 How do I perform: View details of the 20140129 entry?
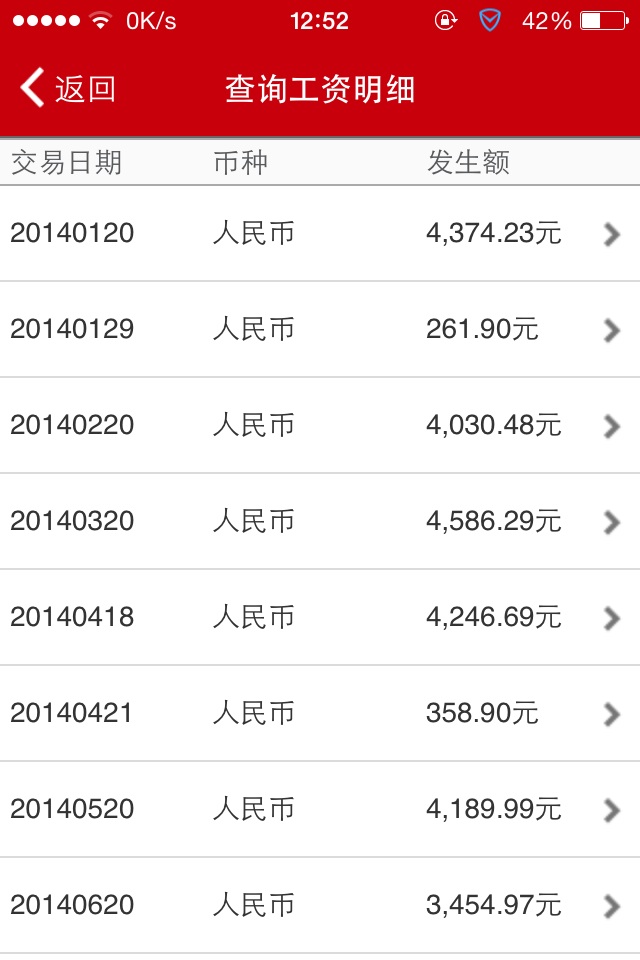click(x=320, y=330)
